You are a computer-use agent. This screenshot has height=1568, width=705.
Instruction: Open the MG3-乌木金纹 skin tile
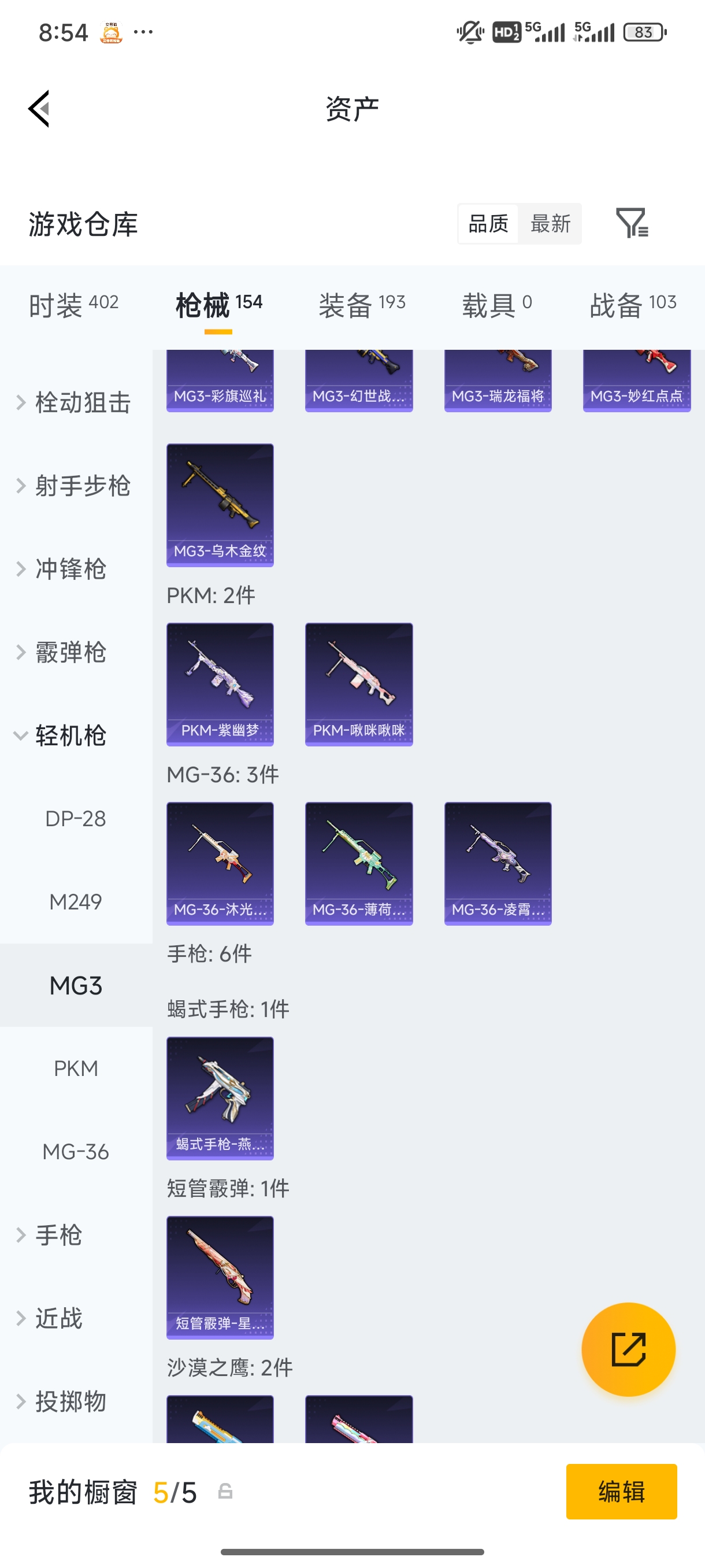click(x=220, y=505)
